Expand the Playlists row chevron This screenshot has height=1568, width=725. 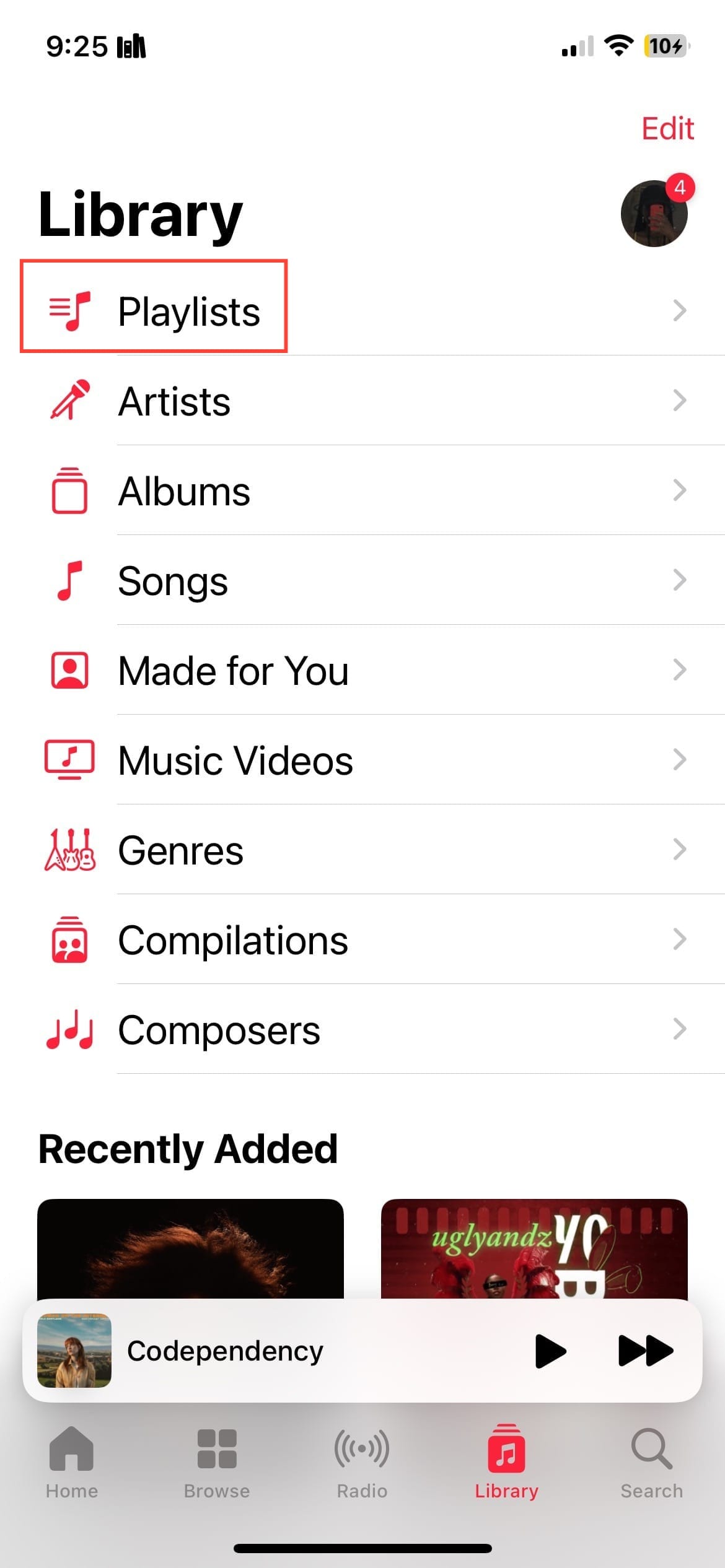680,310
